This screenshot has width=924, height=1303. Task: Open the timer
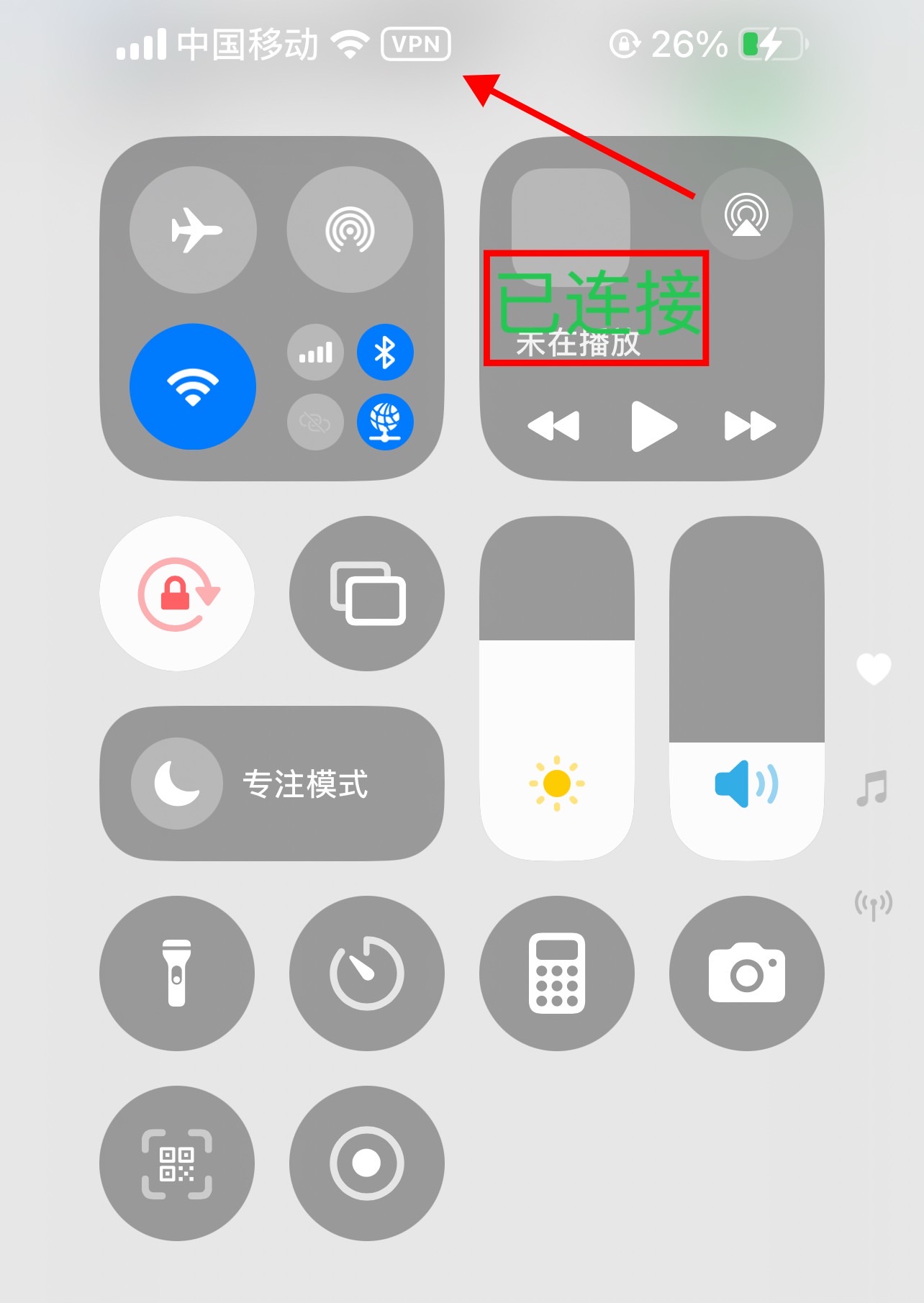(367, 973)
